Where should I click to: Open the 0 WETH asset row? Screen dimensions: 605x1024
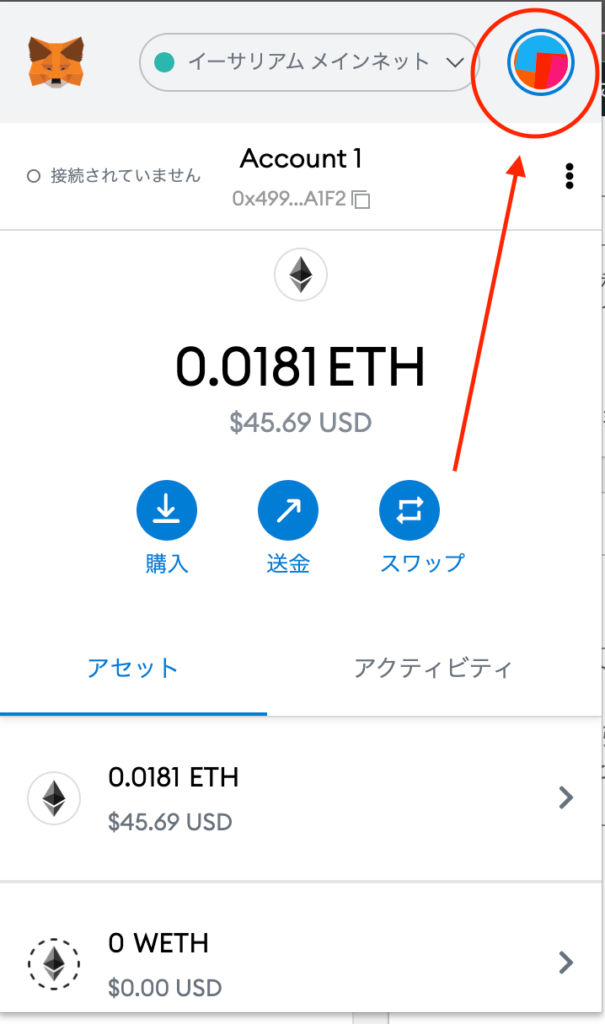pyautogui.click(x=301, y=964)
